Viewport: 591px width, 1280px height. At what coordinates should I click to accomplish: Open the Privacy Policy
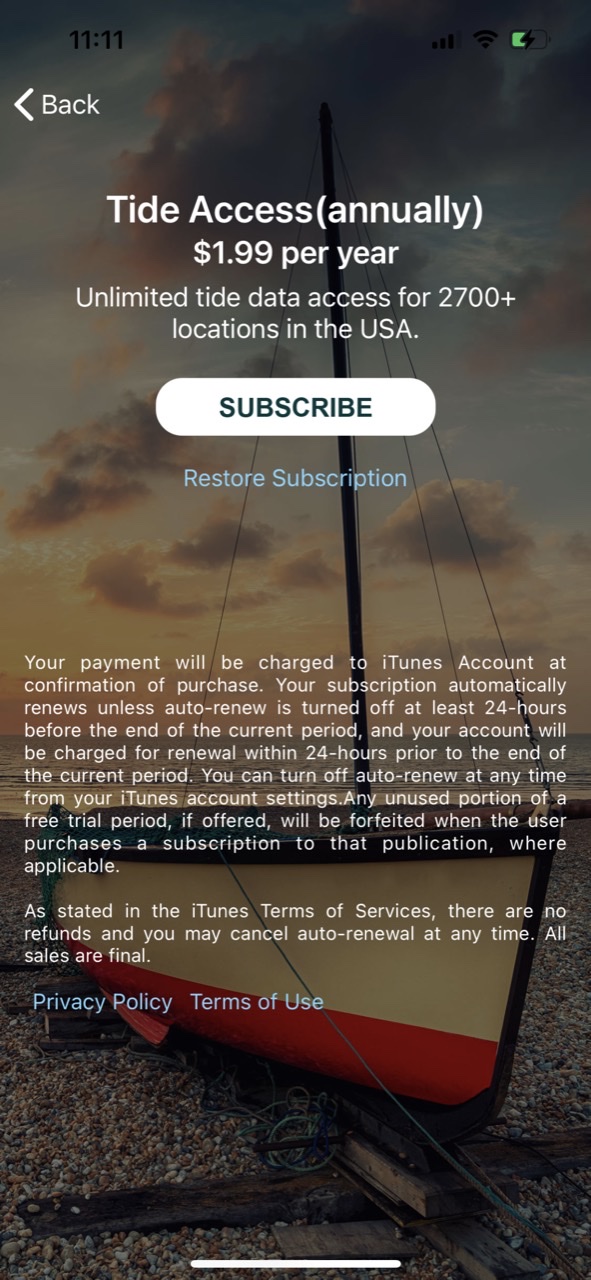click(x=102, y=1002)
